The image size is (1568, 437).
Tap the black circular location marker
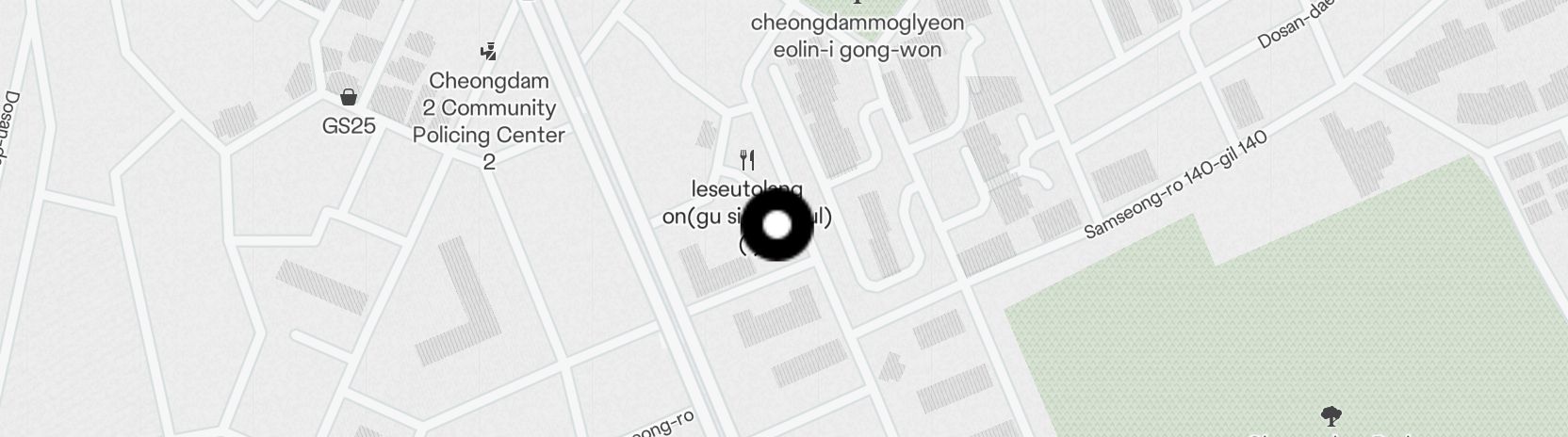click(x=776, y=225)
